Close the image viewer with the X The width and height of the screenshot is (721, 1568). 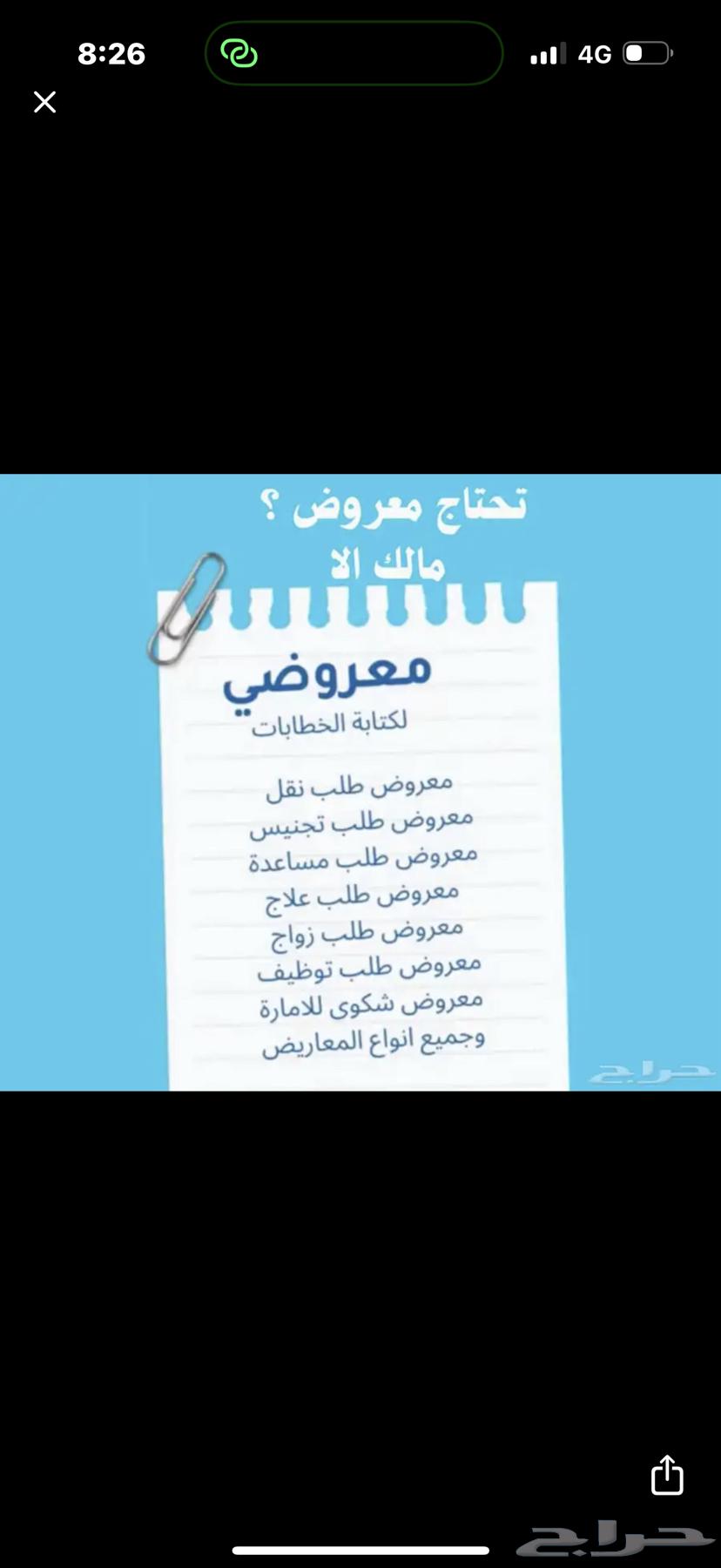44,102
